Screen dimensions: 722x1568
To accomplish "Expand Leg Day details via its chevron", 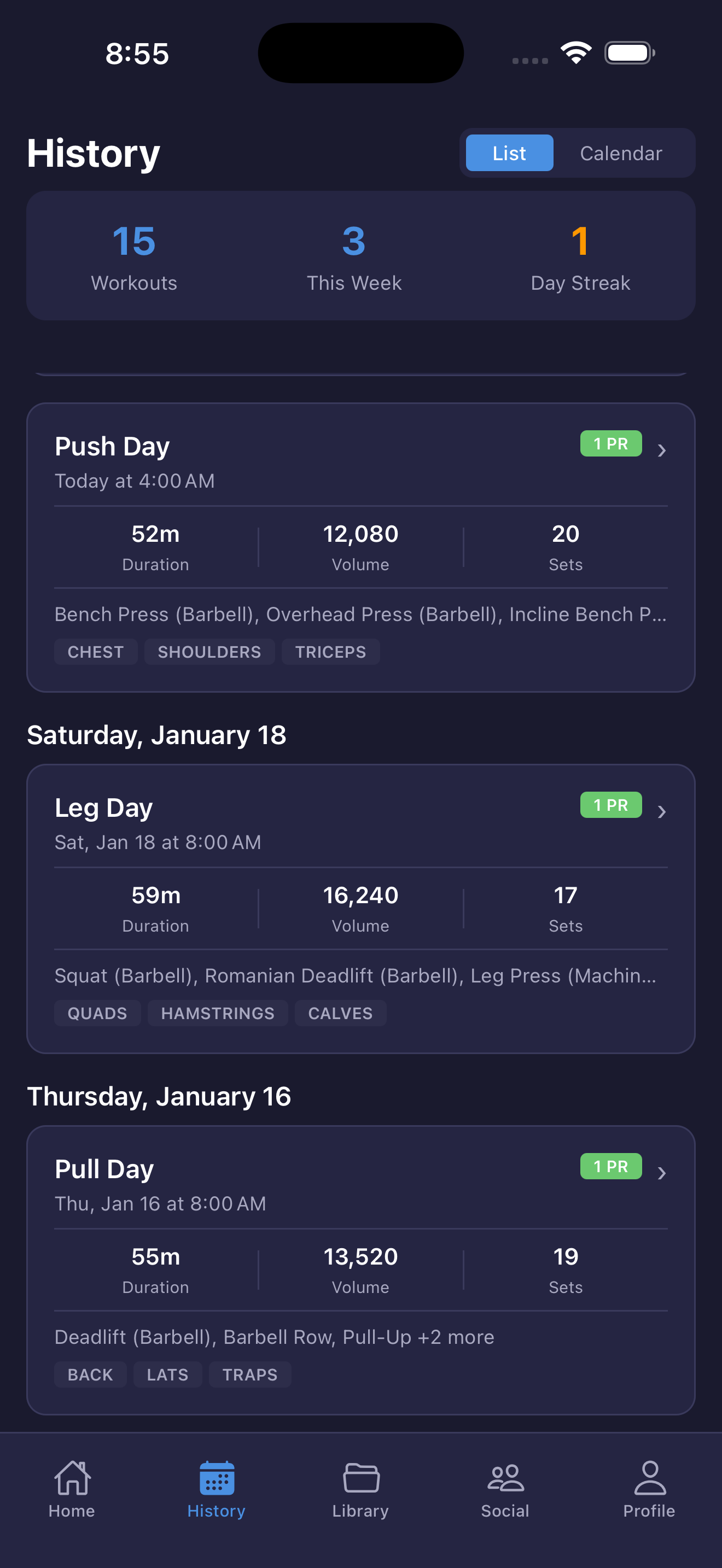I will 662,811.
